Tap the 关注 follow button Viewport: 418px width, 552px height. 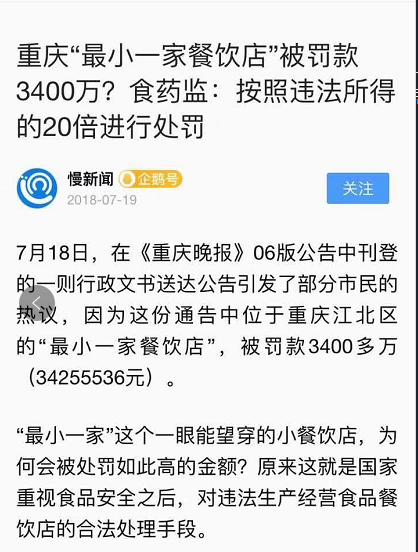click(x=358, y=188)
